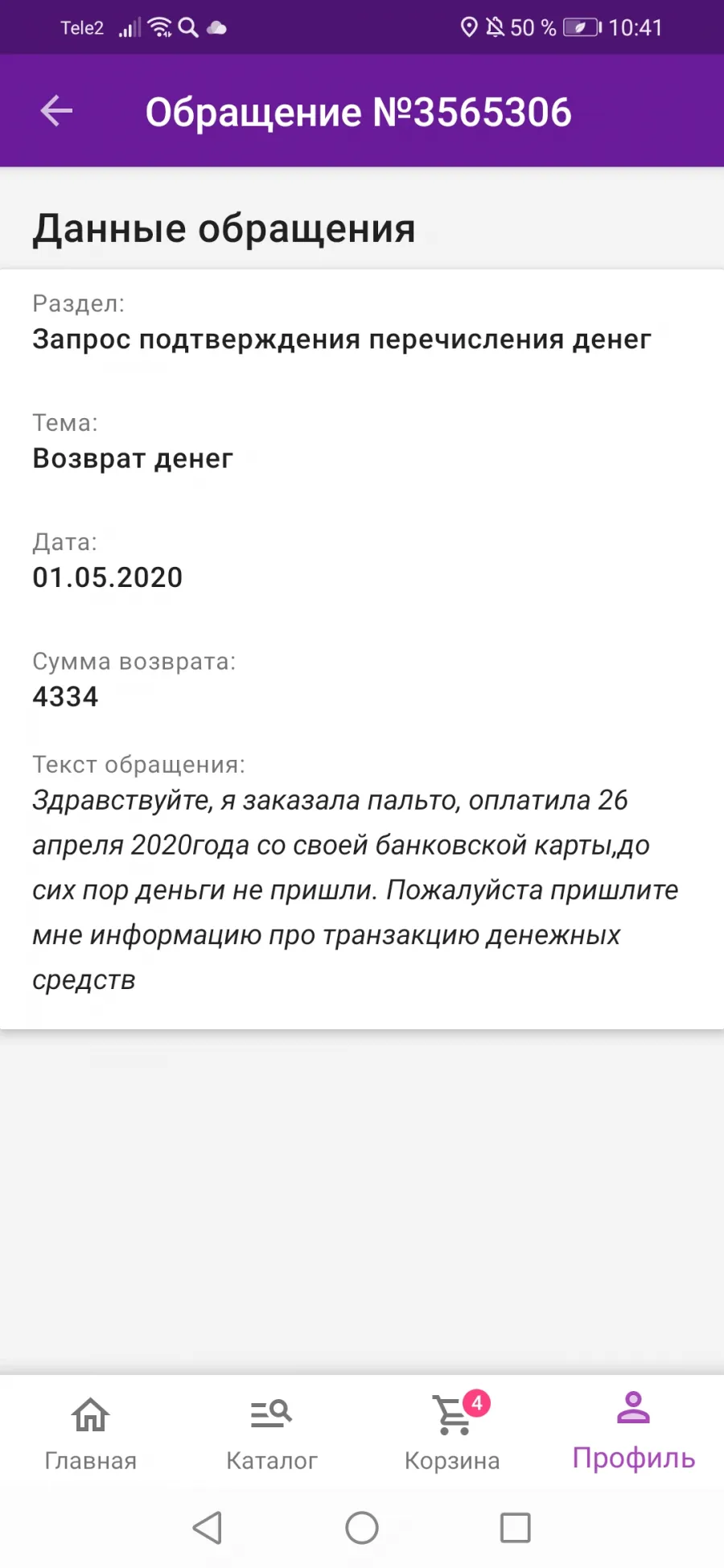Tap the system back triangle button
This screenshot has width=724, height=1568.
pyautogui.click(x=208, y=1528)
